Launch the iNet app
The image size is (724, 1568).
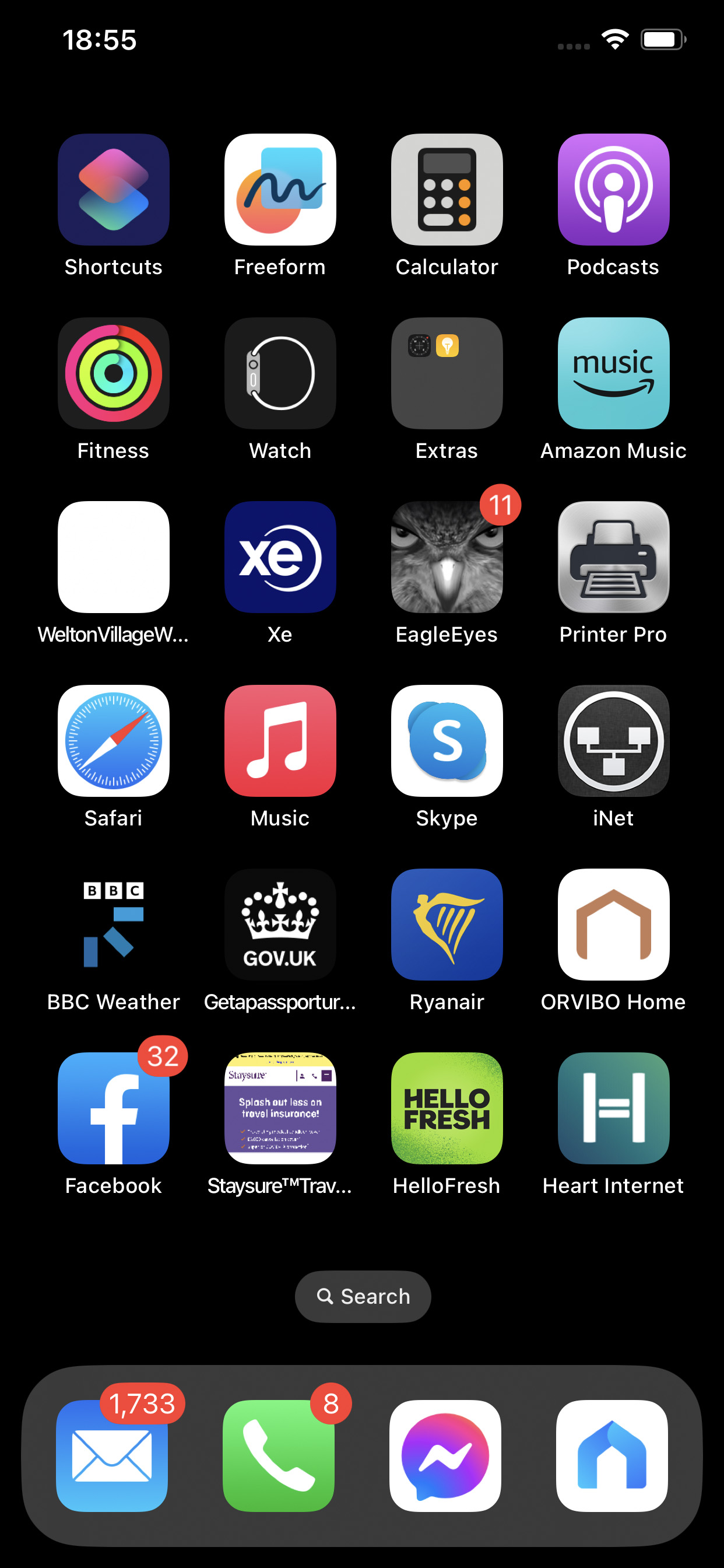(613, 741)
